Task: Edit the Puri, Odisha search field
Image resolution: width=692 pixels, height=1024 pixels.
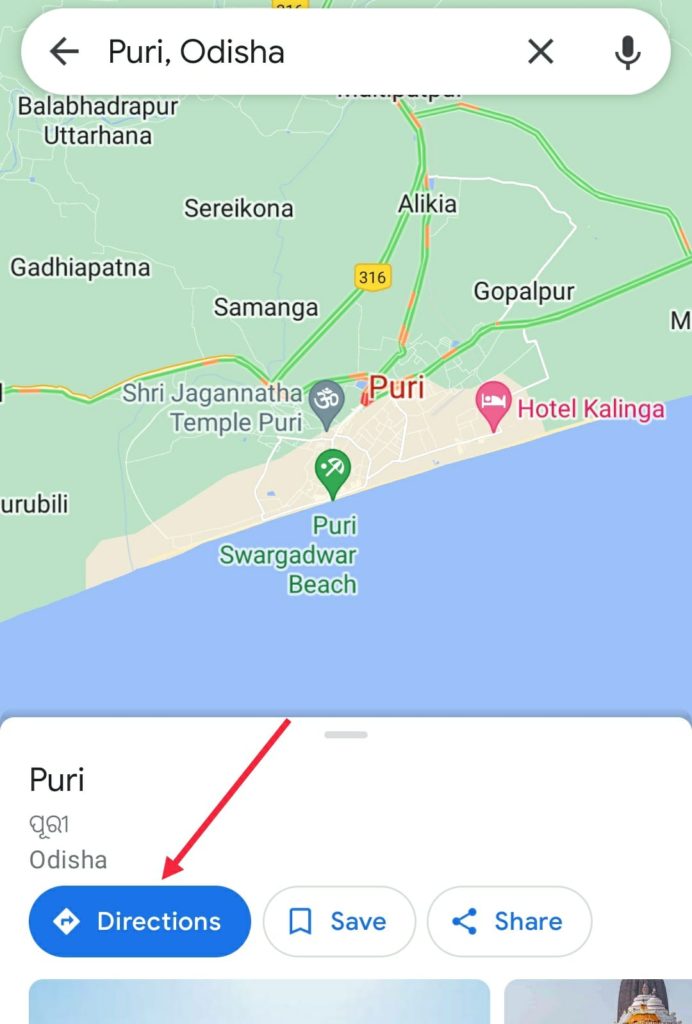Action: pyautogui.click(x=300, y=52)
